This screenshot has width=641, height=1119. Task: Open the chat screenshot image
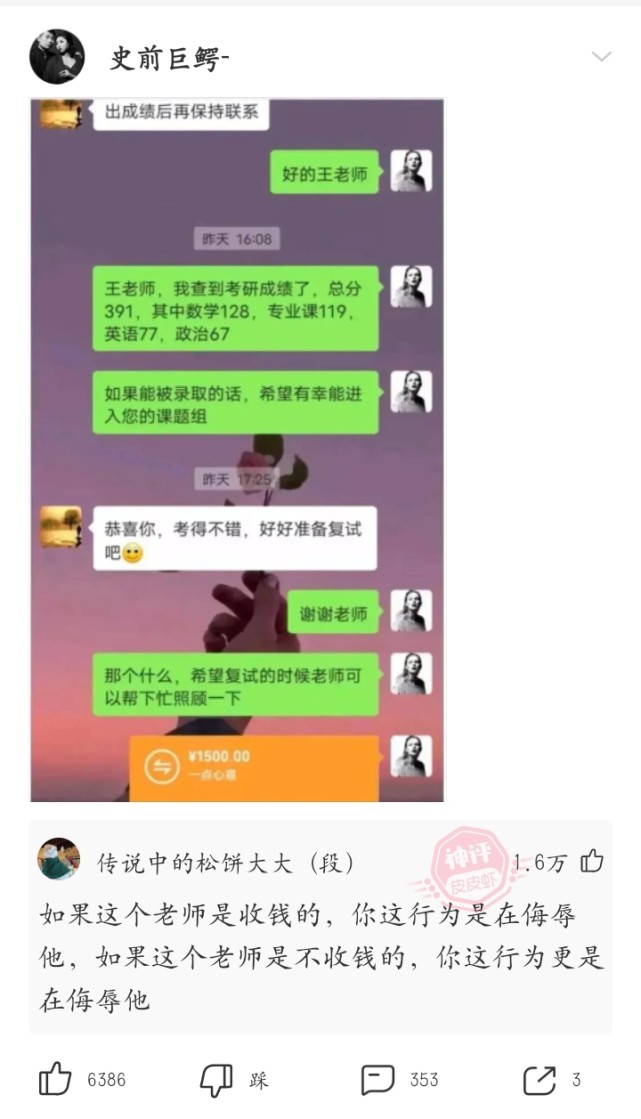pos(237,450)
